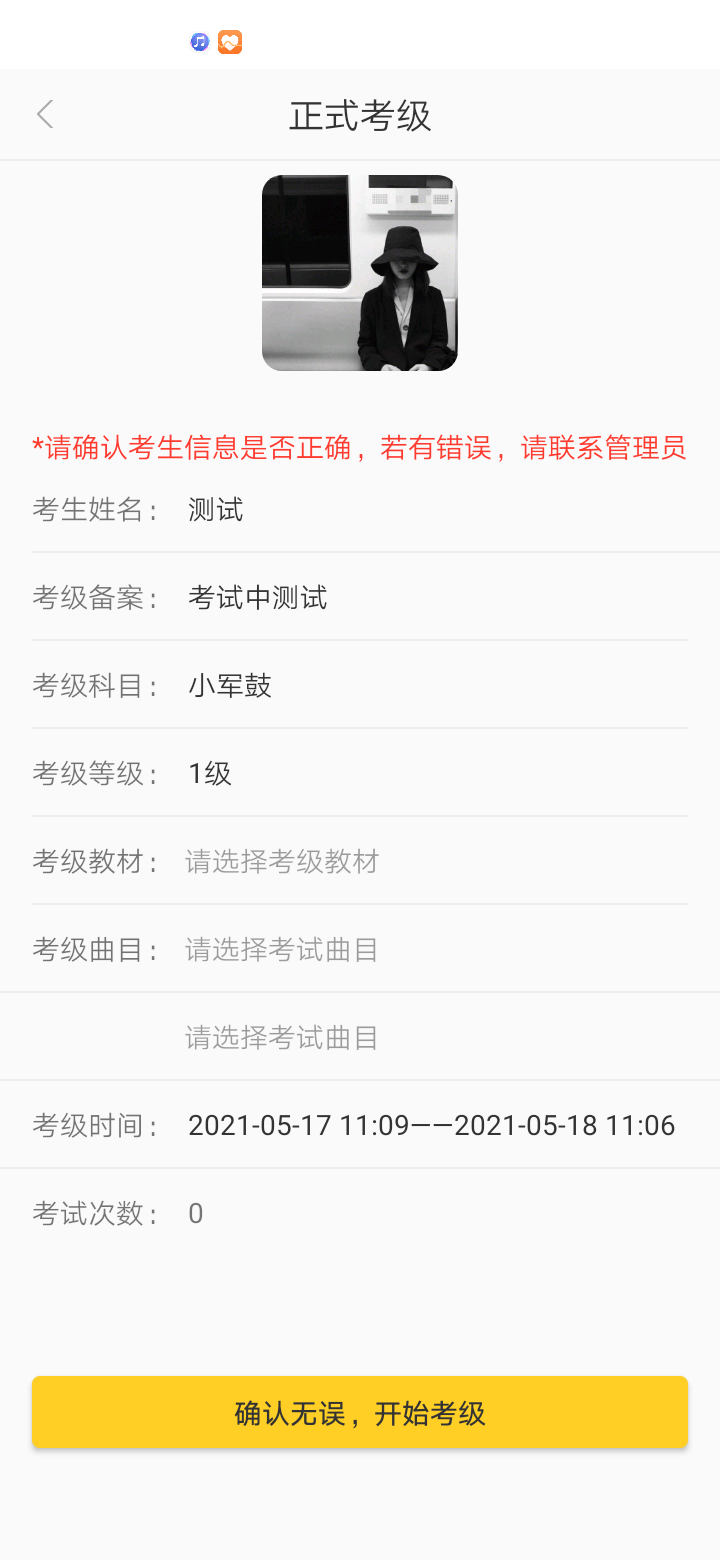The height and width of the screenshot is (1560, 720).
Task: Tap the 正式考级 page title
Action: click(x=359, y=114)
